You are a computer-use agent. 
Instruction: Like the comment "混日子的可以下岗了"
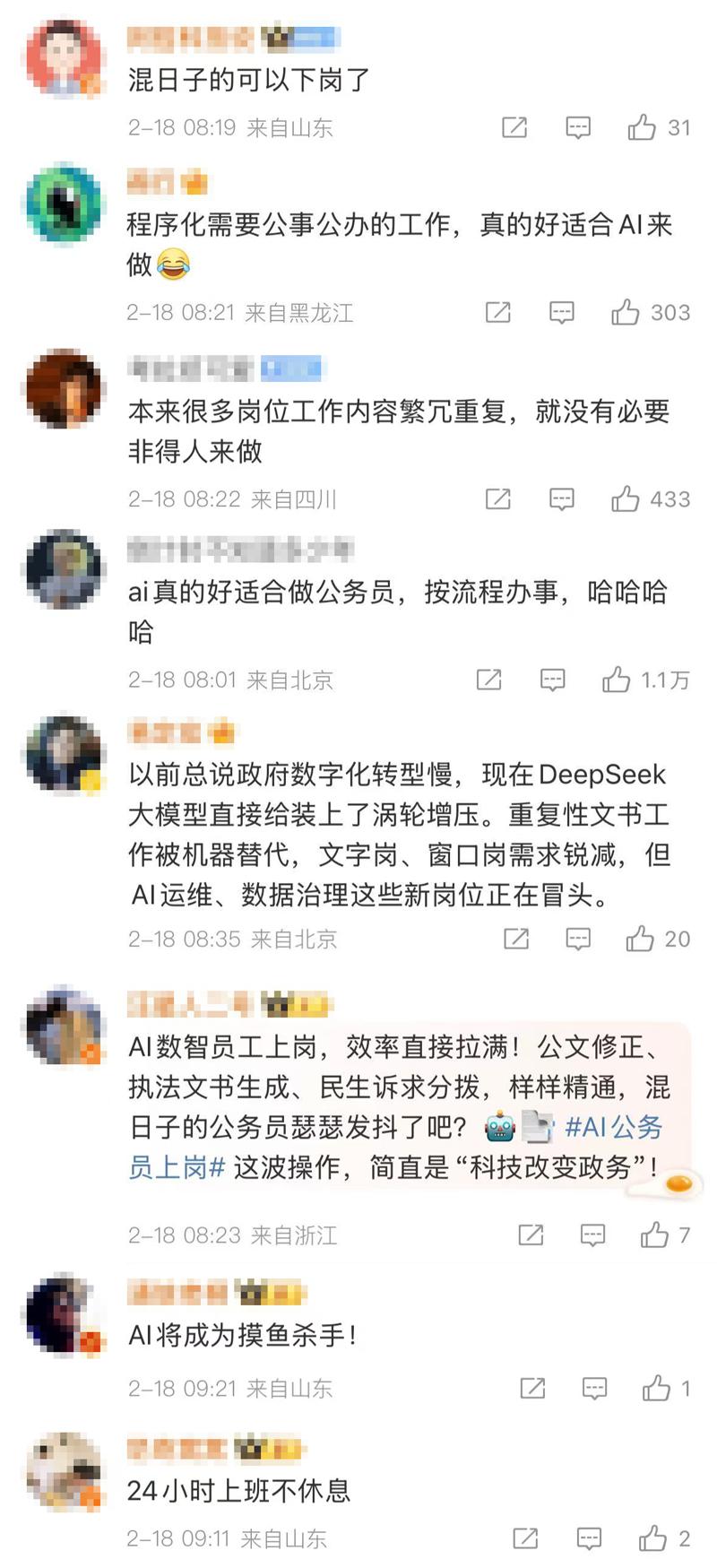[x=642, y=128]
